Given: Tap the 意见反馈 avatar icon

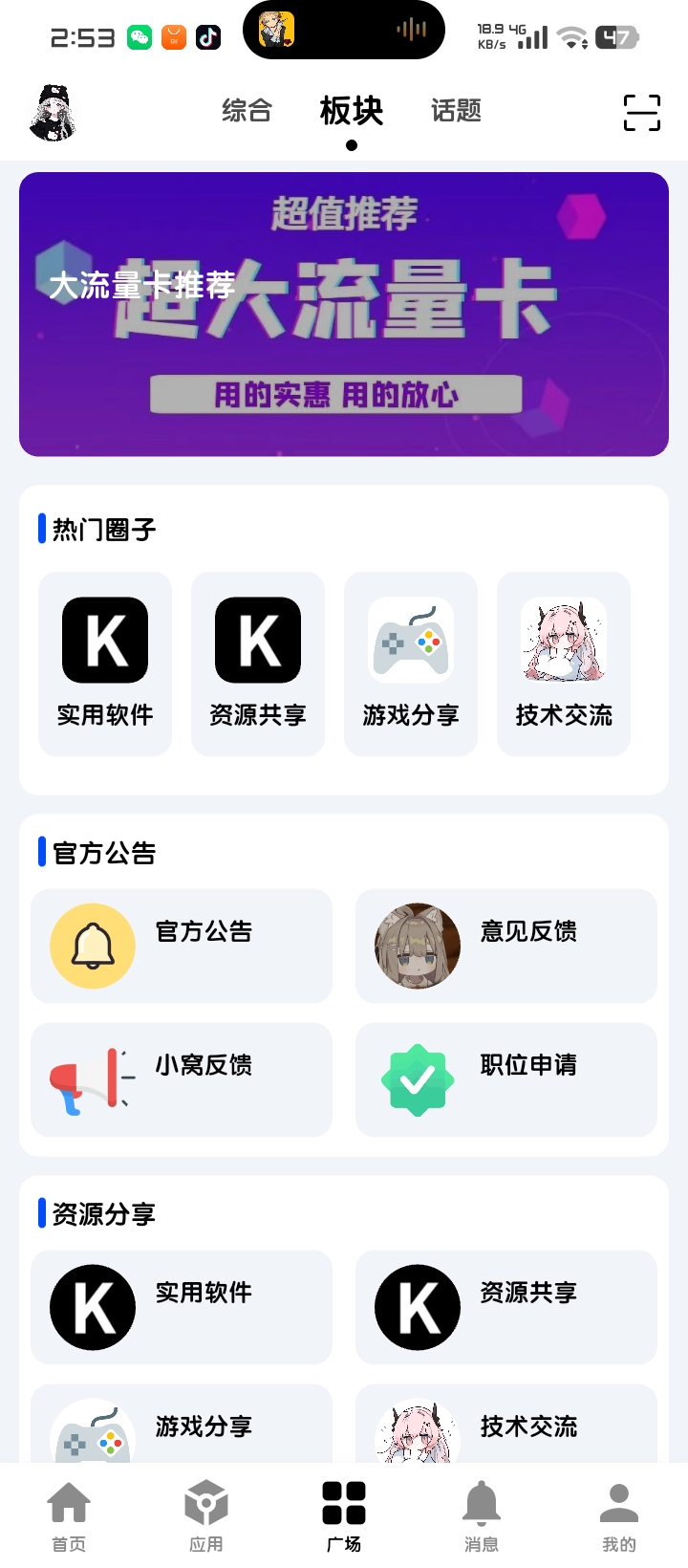Looking at the screenshot, I should tap(415, 946).
